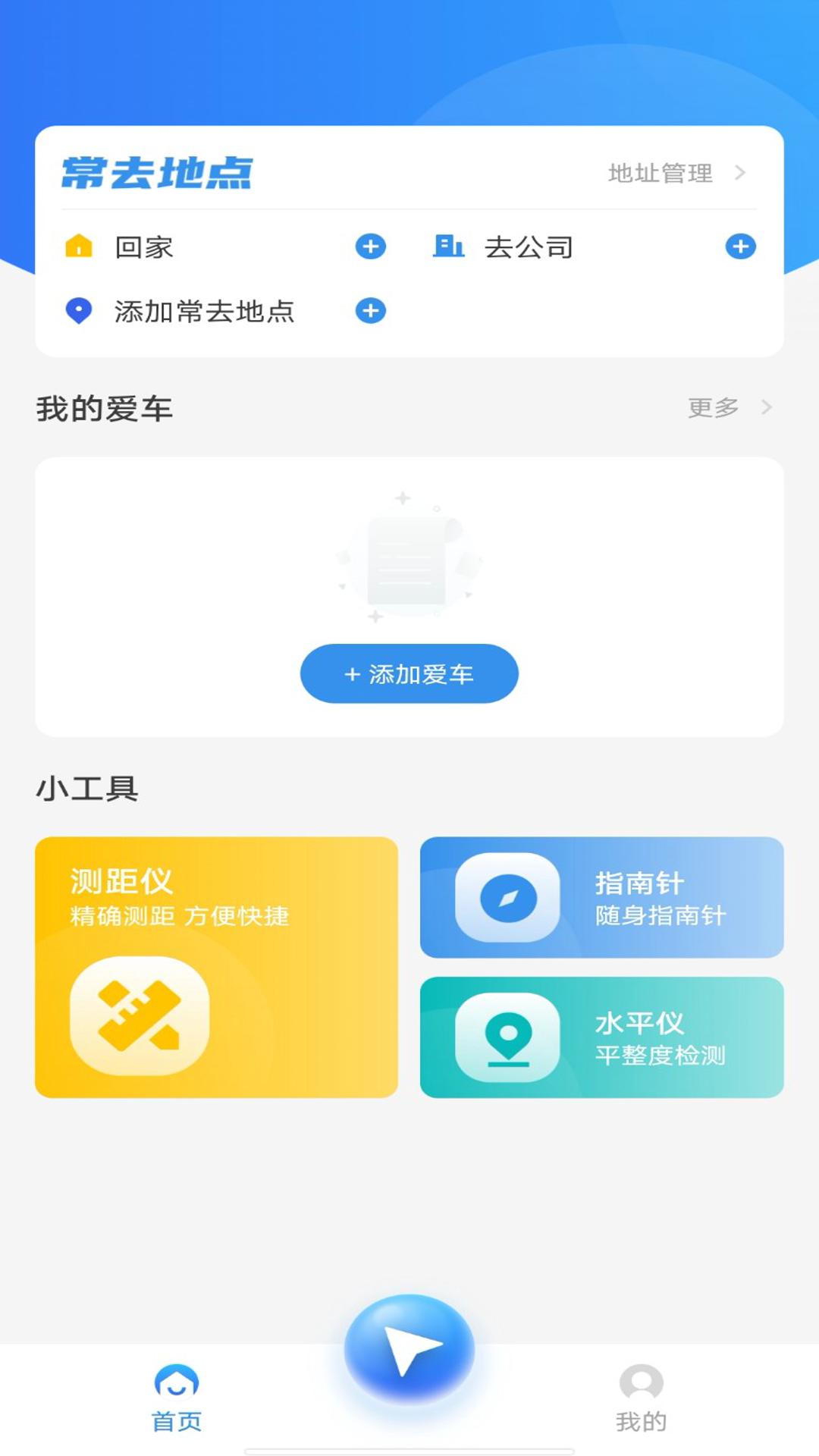Open the 测距仪 distance tool
Image resolution: width=819 pixels, height=1456 pixels.
[217, 967]
